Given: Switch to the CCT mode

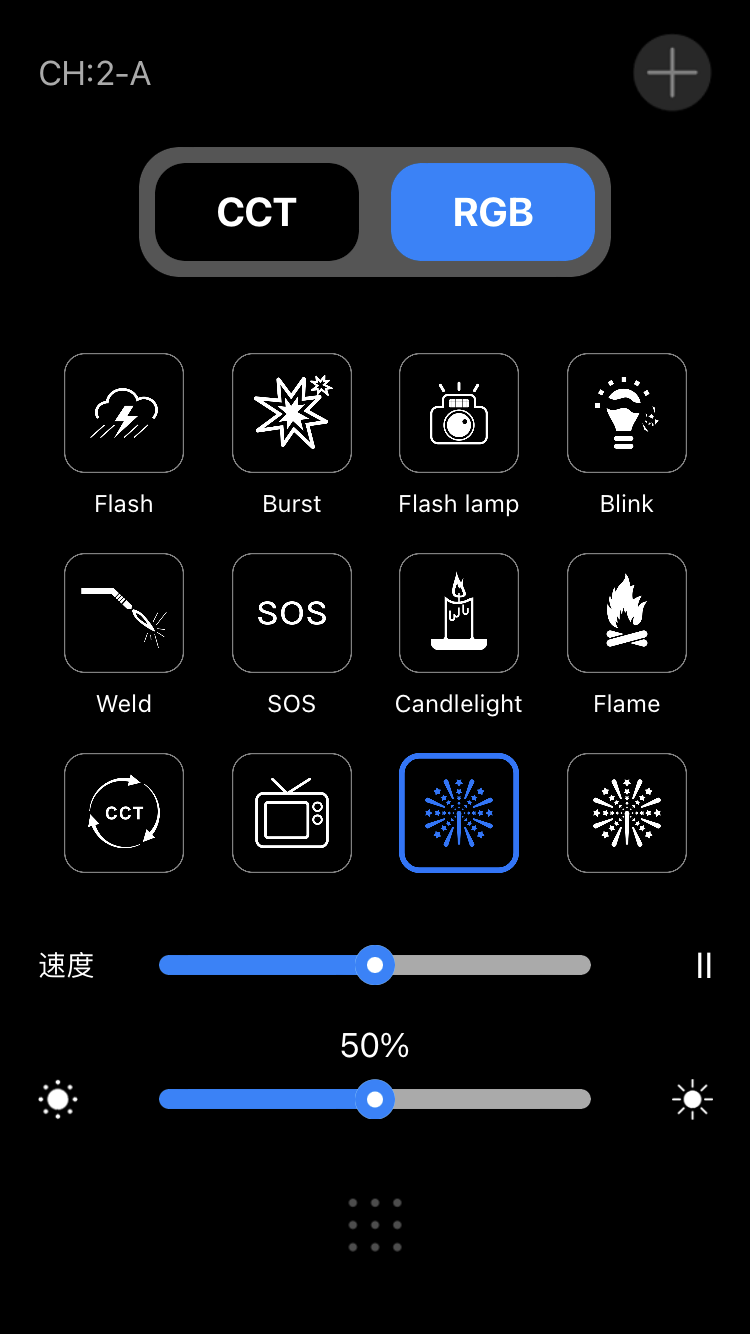Looking at the screenshot, I should click(x=257, y=212).
